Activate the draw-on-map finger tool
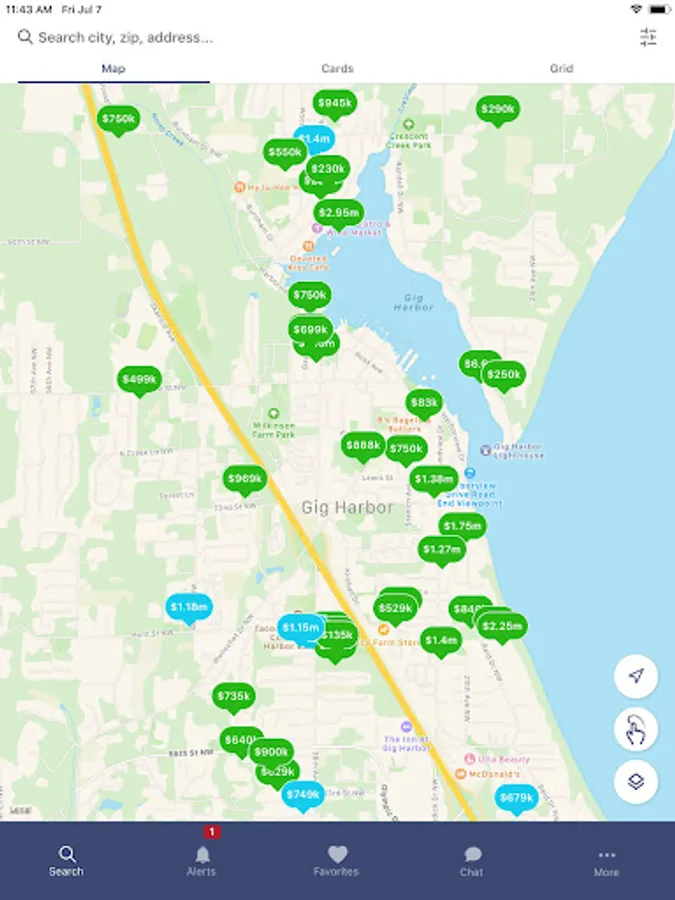 coord(635,729)
